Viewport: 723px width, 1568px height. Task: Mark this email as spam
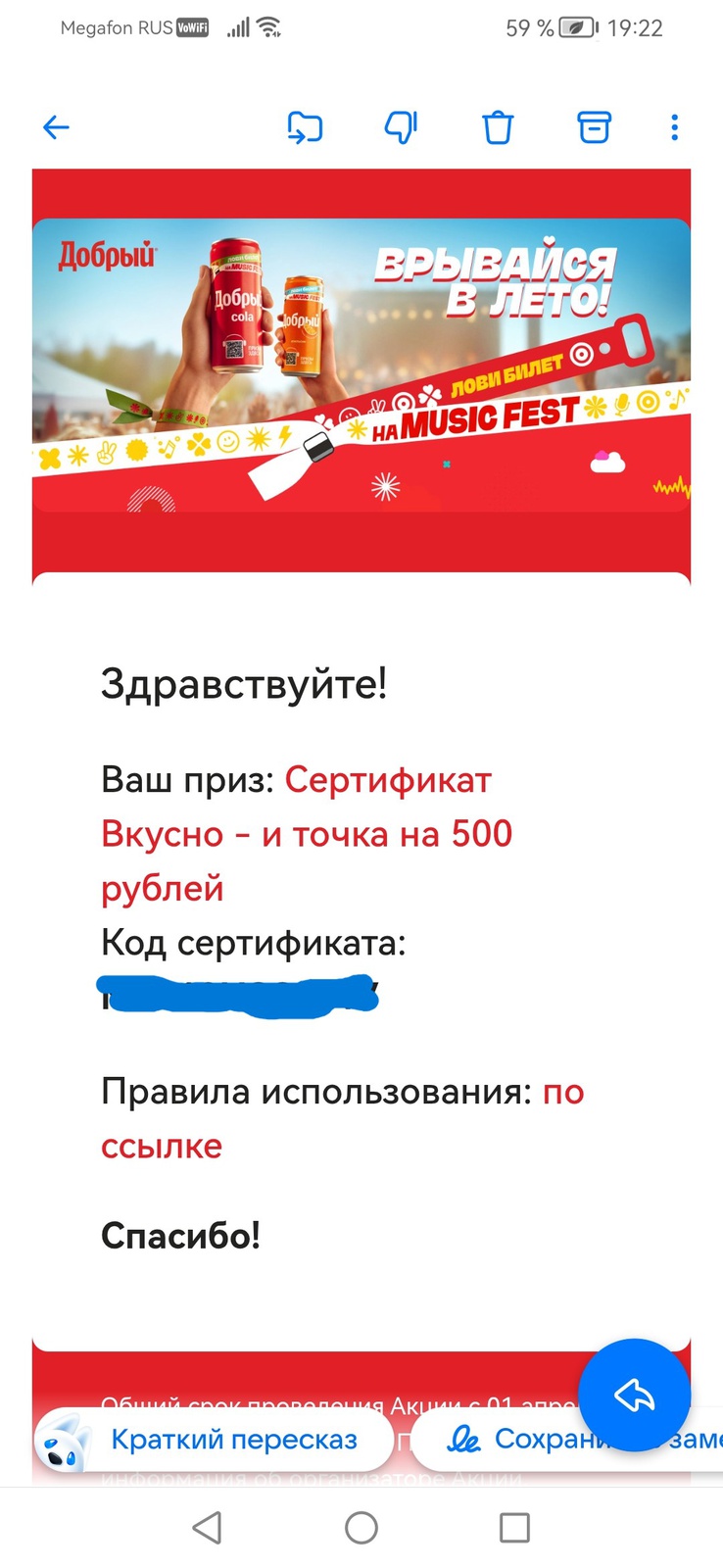pos(401,127)
